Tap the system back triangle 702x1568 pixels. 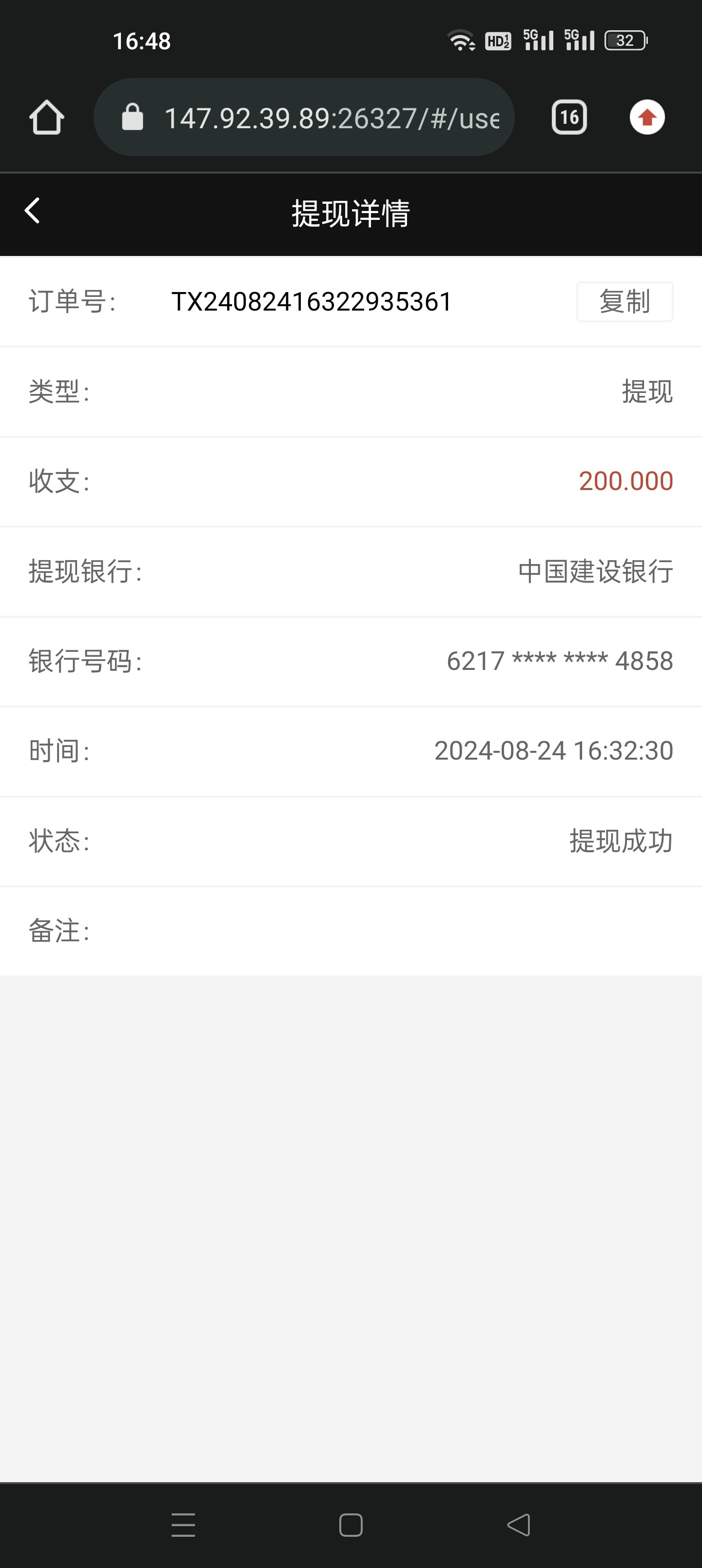tap(519, 1525)
